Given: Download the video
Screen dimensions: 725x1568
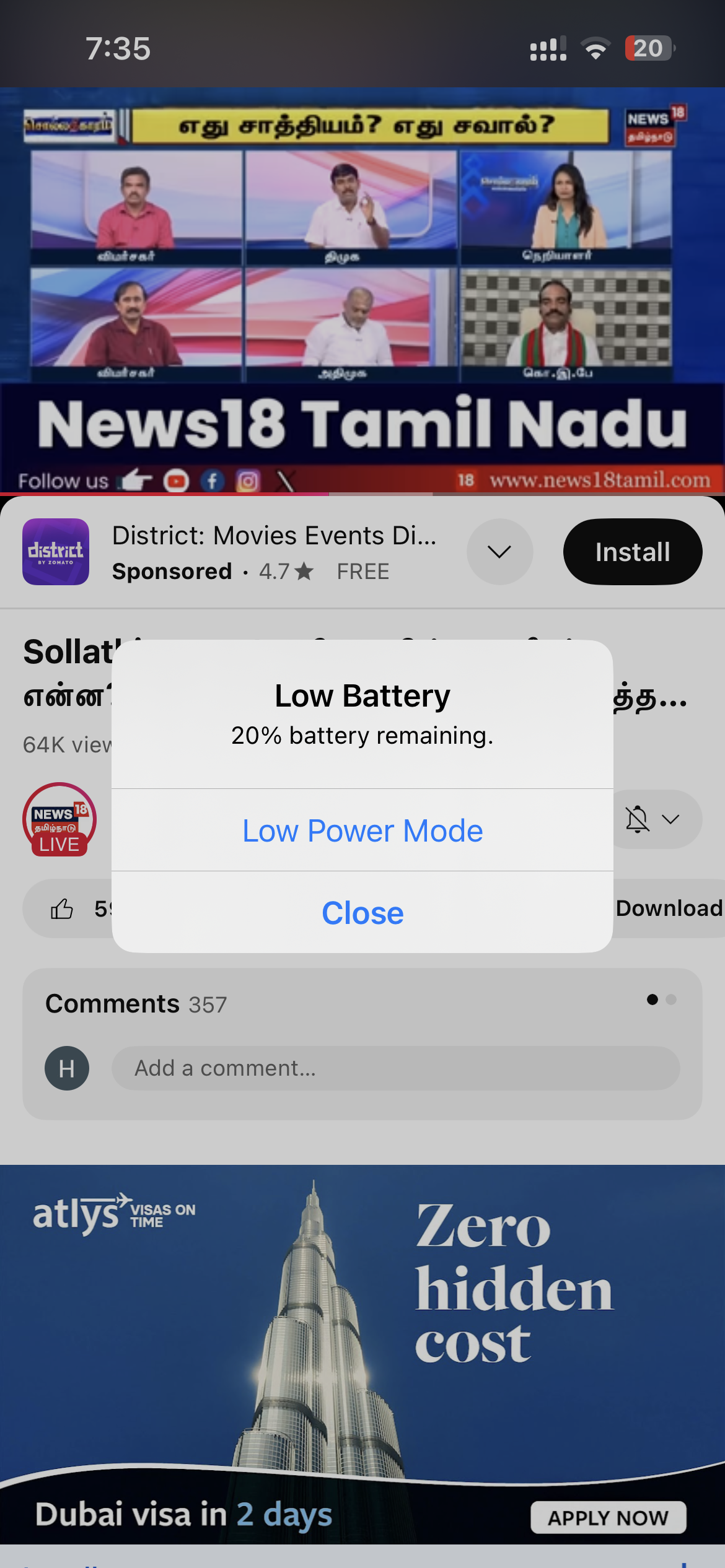Looking at the screenshot, I should [668, 908].
